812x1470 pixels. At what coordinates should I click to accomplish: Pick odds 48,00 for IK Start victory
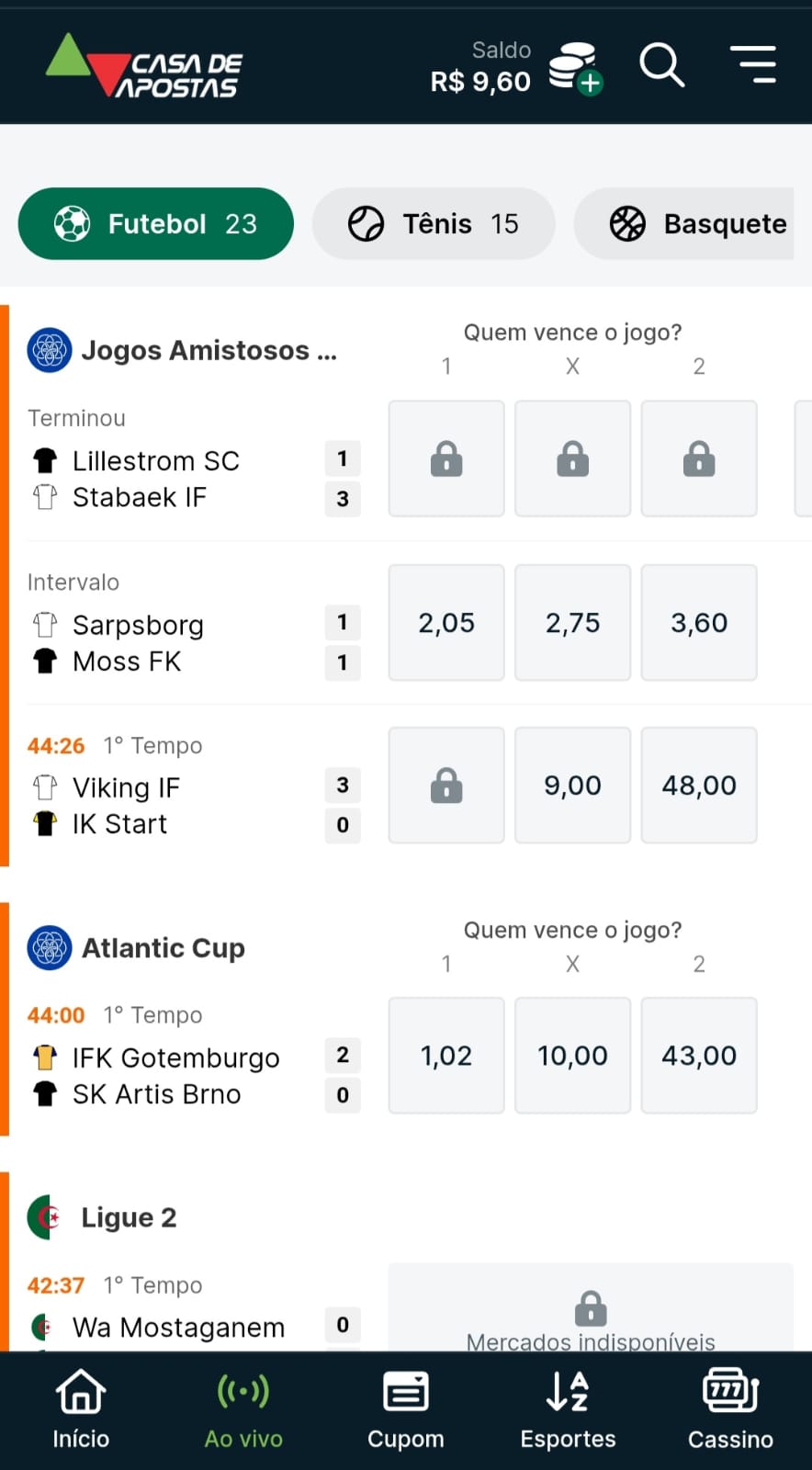click(x=699, y=785)
